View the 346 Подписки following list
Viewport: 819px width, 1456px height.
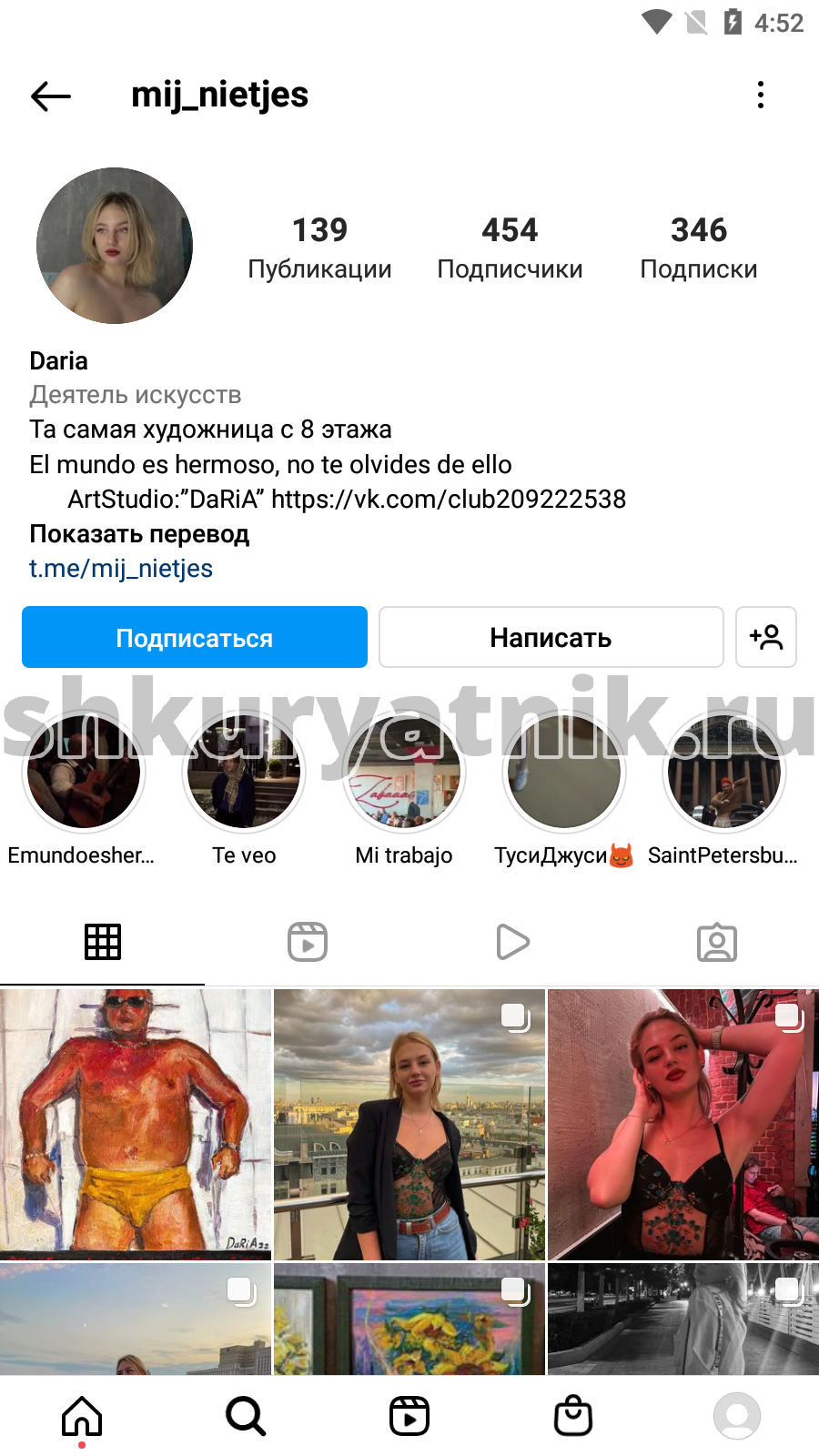pyautogui.click(x=699, y=248)
